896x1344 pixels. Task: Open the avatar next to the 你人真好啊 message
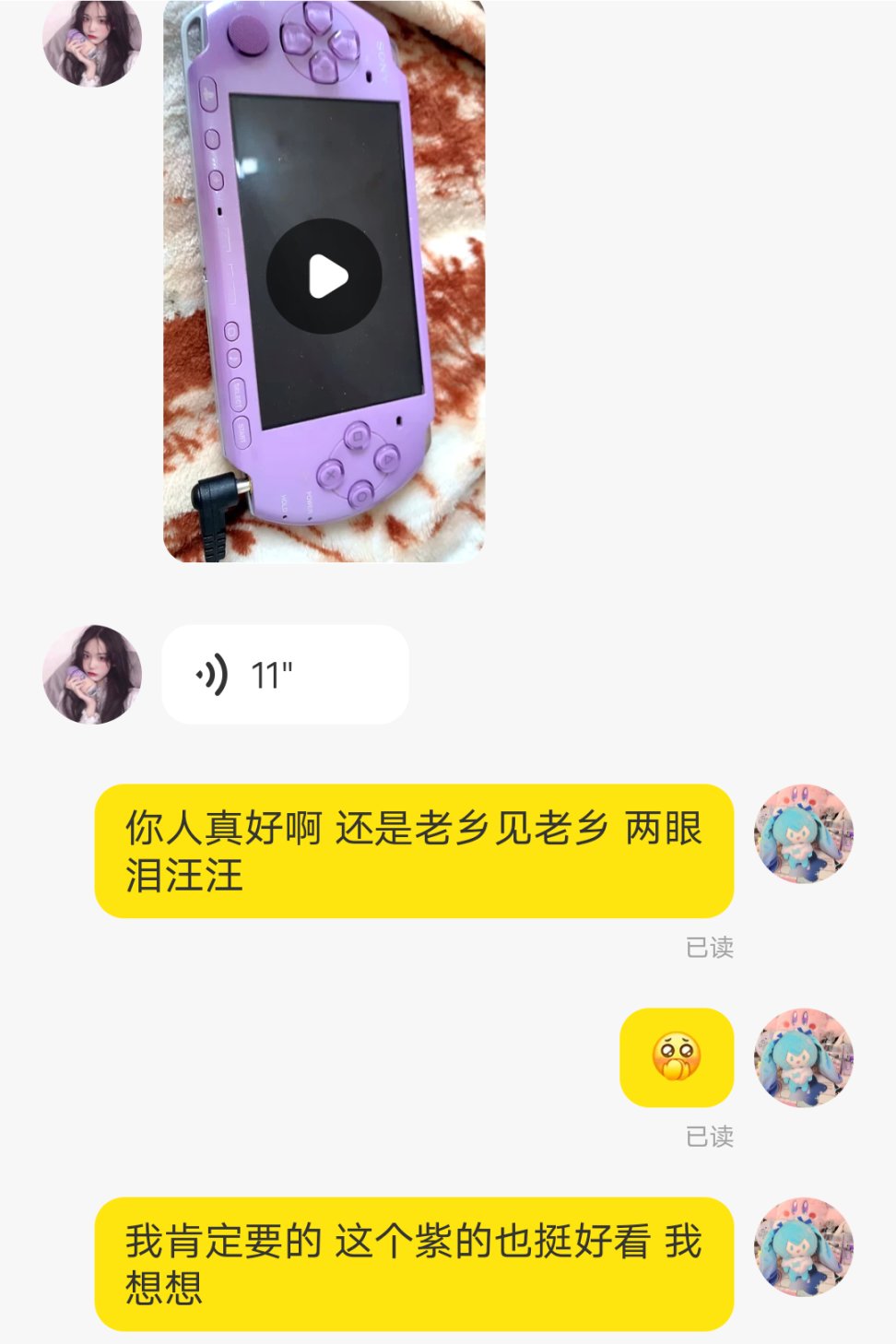[803, 833]
